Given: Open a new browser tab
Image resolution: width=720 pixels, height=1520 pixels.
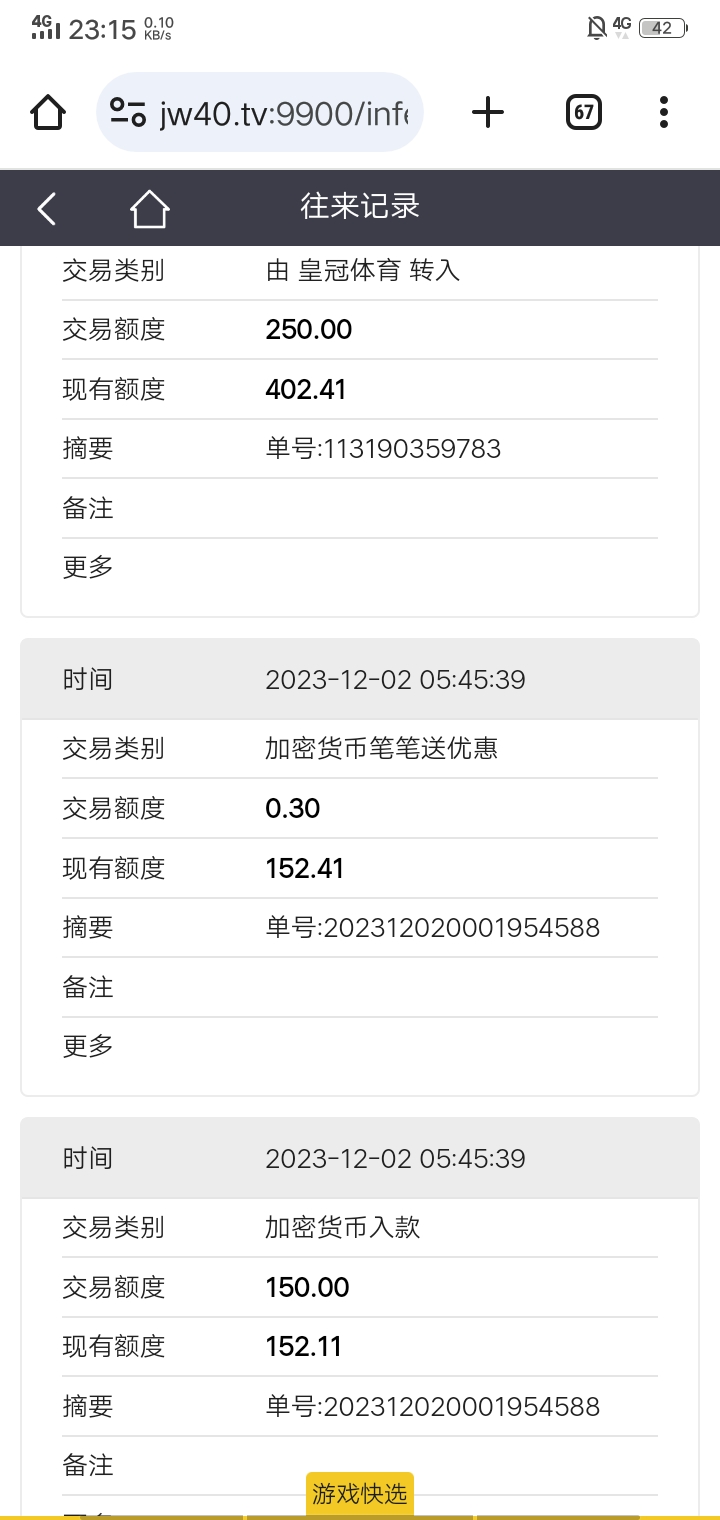Looking at the screenshot, I should (487, 112).
